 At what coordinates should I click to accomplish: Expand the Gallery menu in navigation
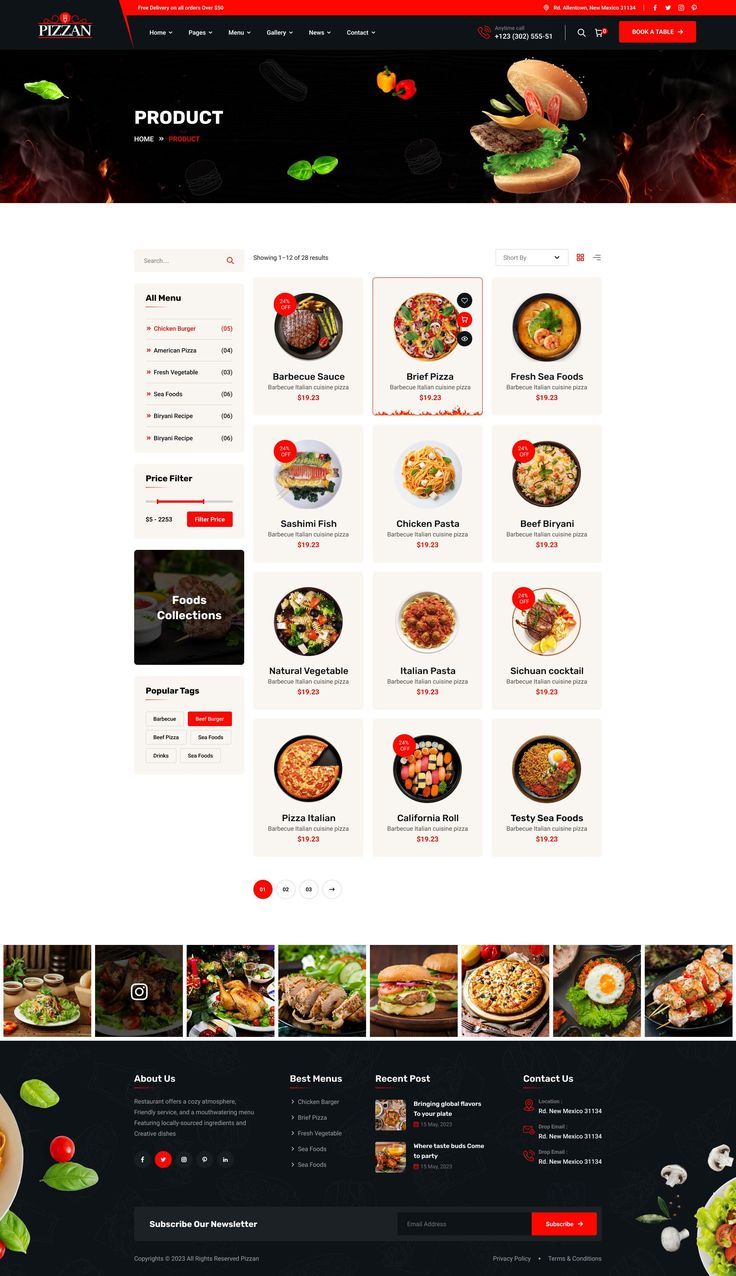tap(279, 33)
